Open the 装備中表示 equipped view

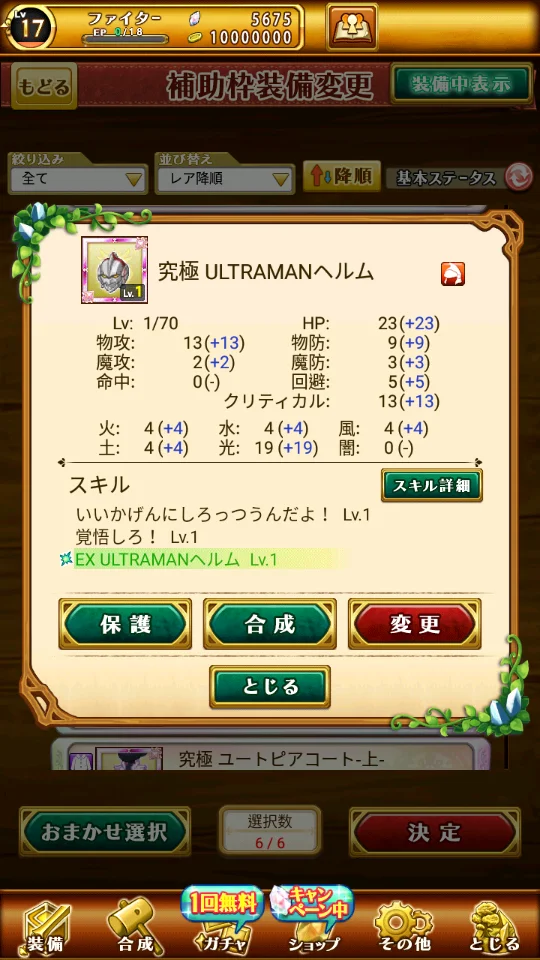[x=461, y=84]
